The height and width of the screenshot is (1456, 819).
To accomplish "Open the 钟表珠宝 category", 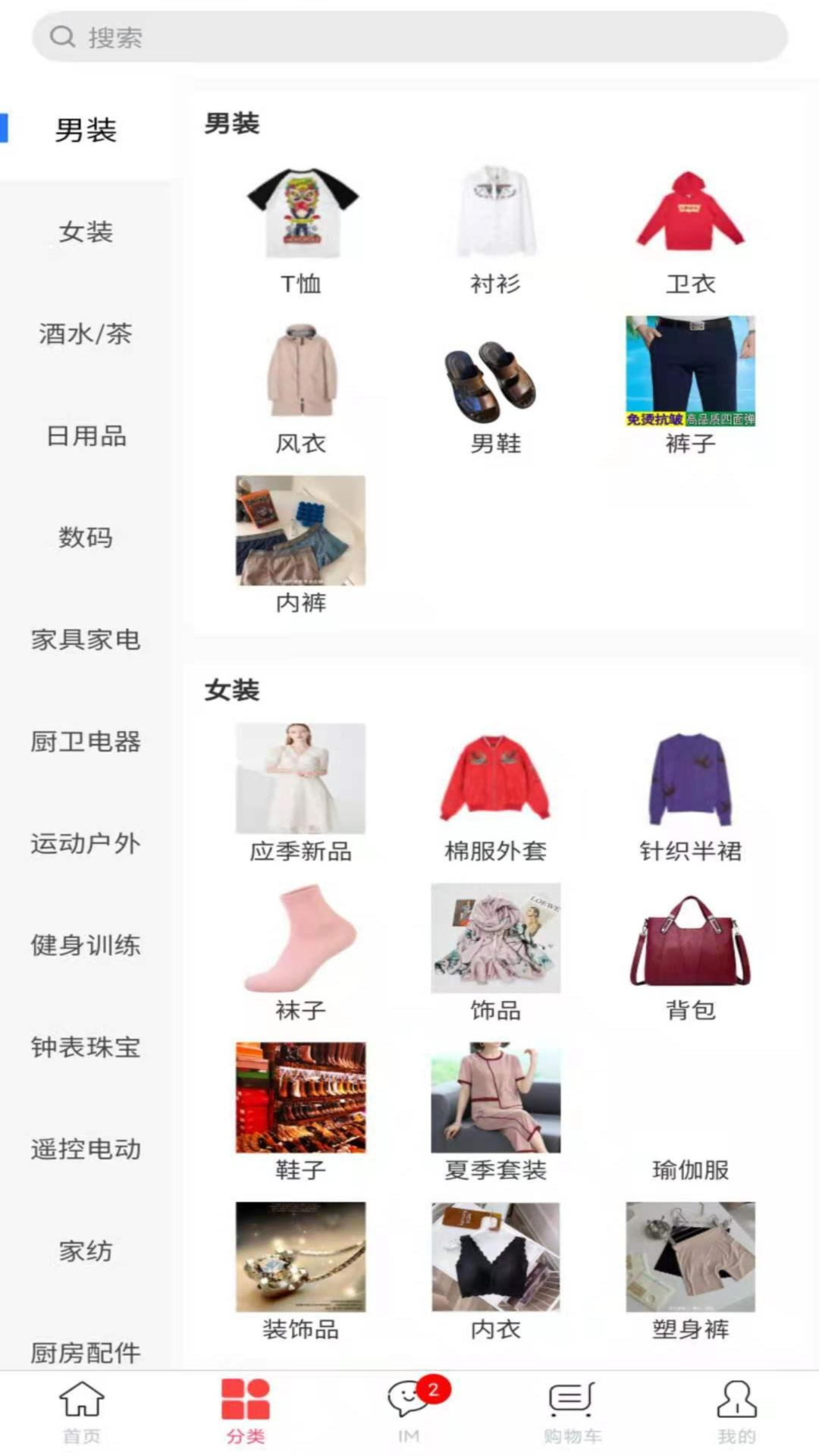I will coord(86,1047).
